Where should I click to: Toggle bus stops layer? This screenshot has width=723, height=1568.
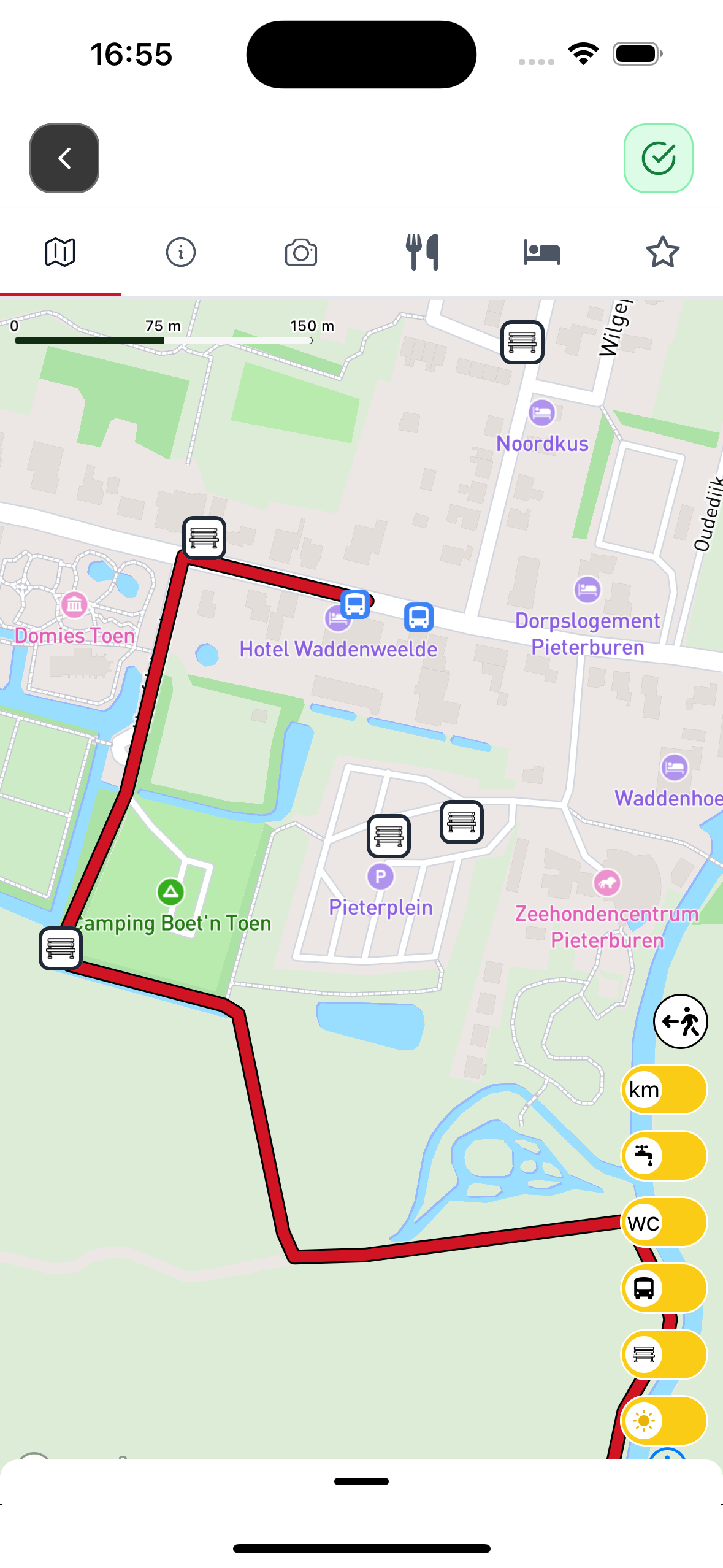[x=664, y=1289]
